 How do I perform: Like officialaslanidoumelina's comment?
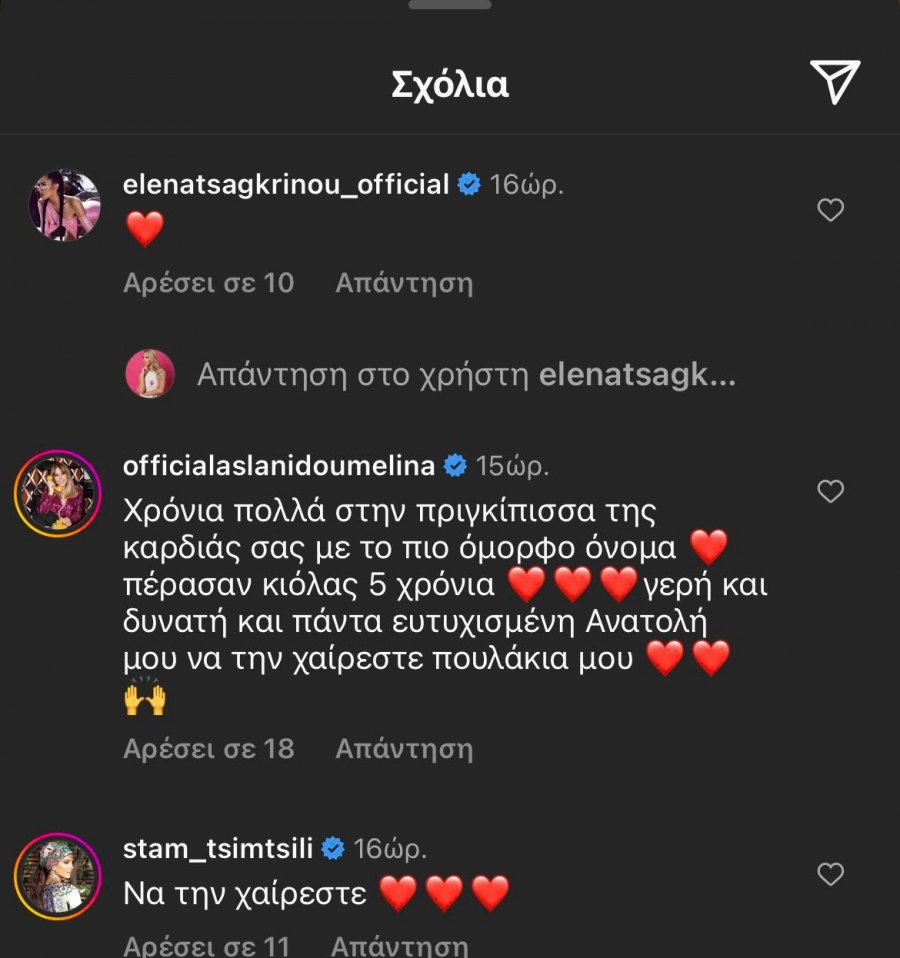coord(831,491)
